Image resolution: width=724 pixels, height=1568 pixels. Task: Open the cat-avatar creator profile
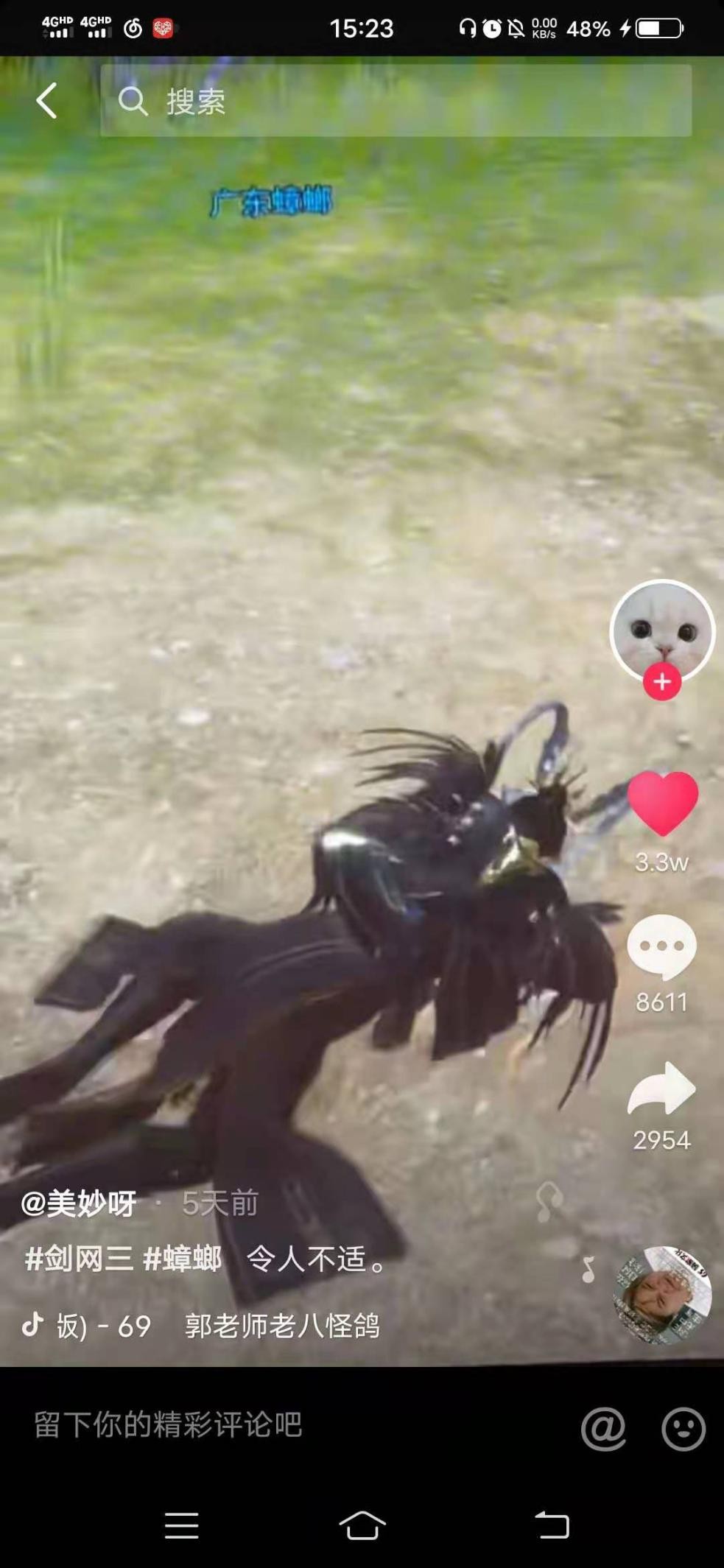pyautogui.click(x=662, y=630)
